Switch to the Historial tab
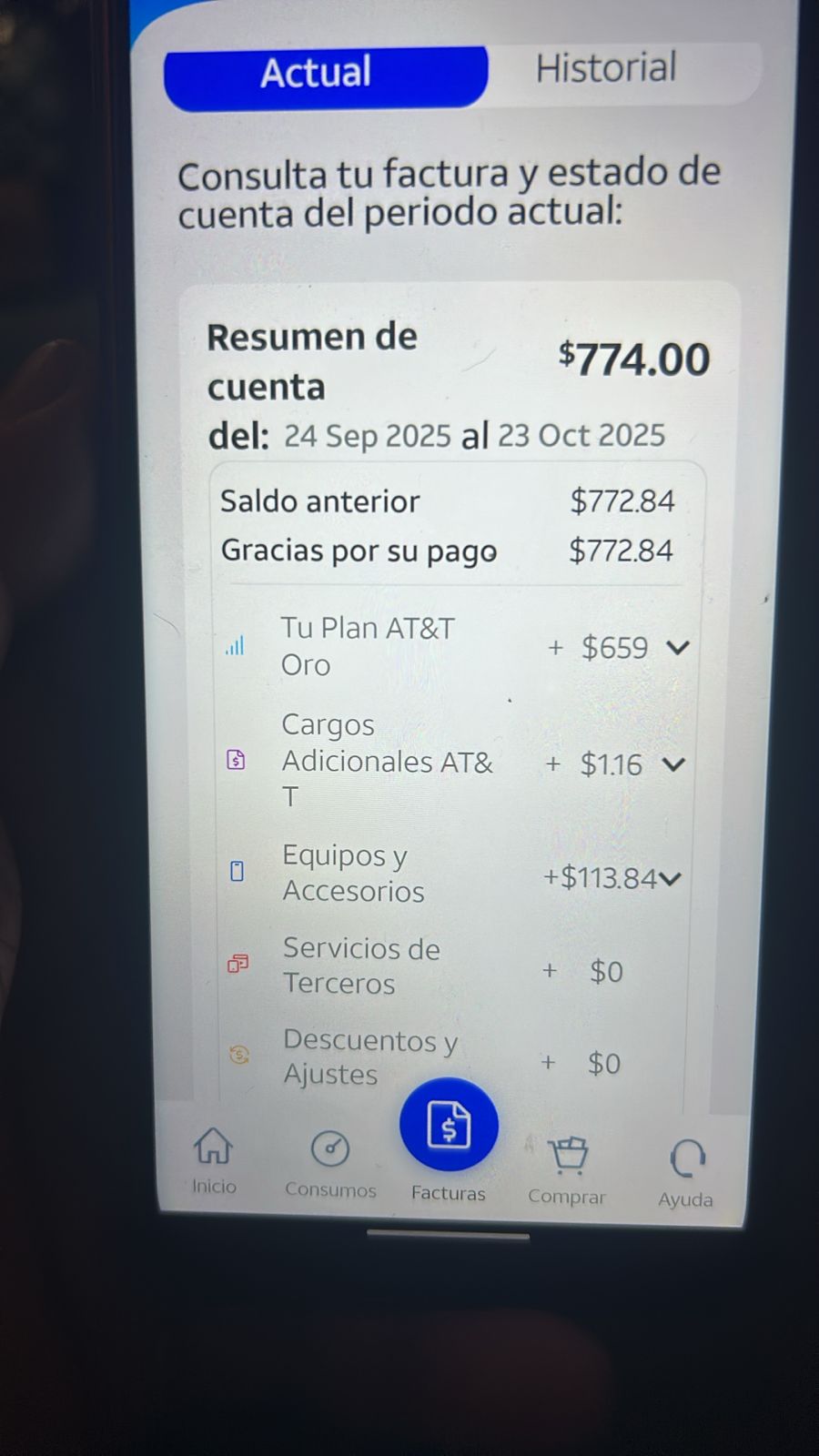Image resolution: width=819 pixels, height=1456 pixels. (605, 69)
